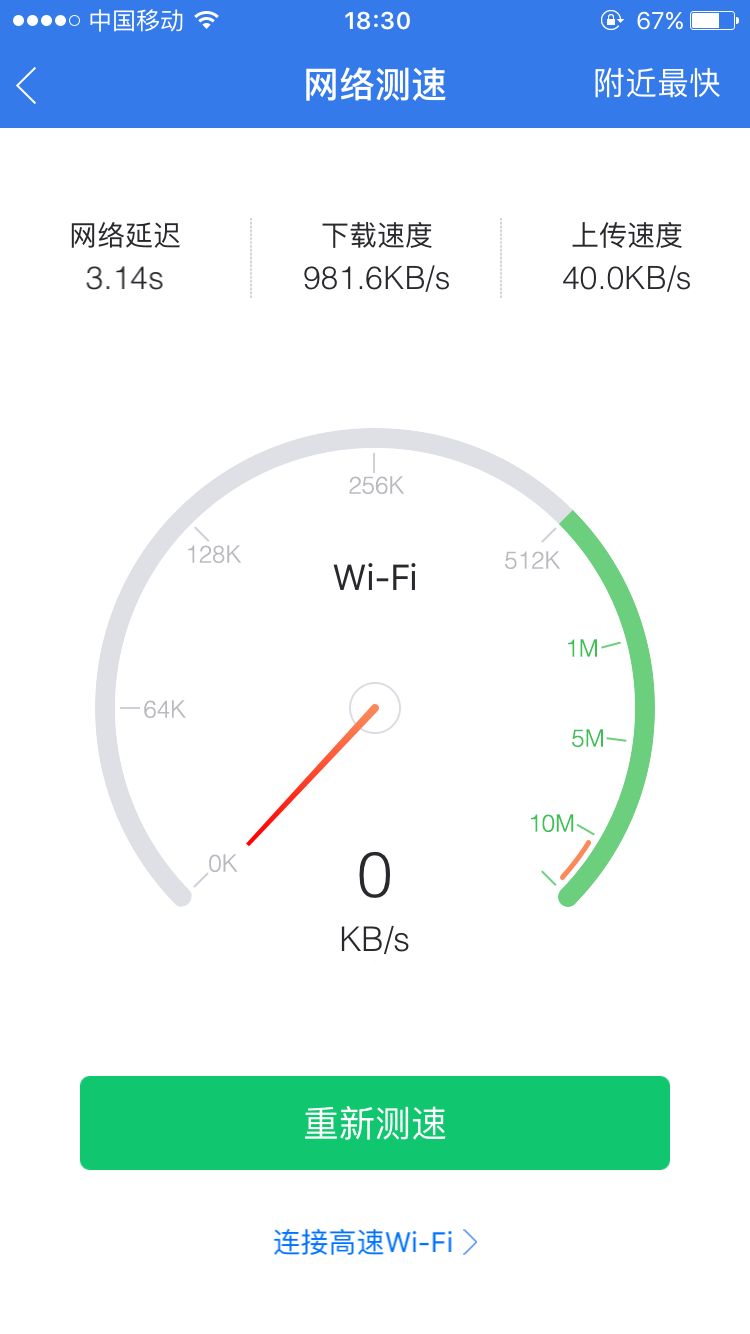The image size is (750, 1334).
Task: Open 附近最快 in the top bar
Action: (656, 84)
